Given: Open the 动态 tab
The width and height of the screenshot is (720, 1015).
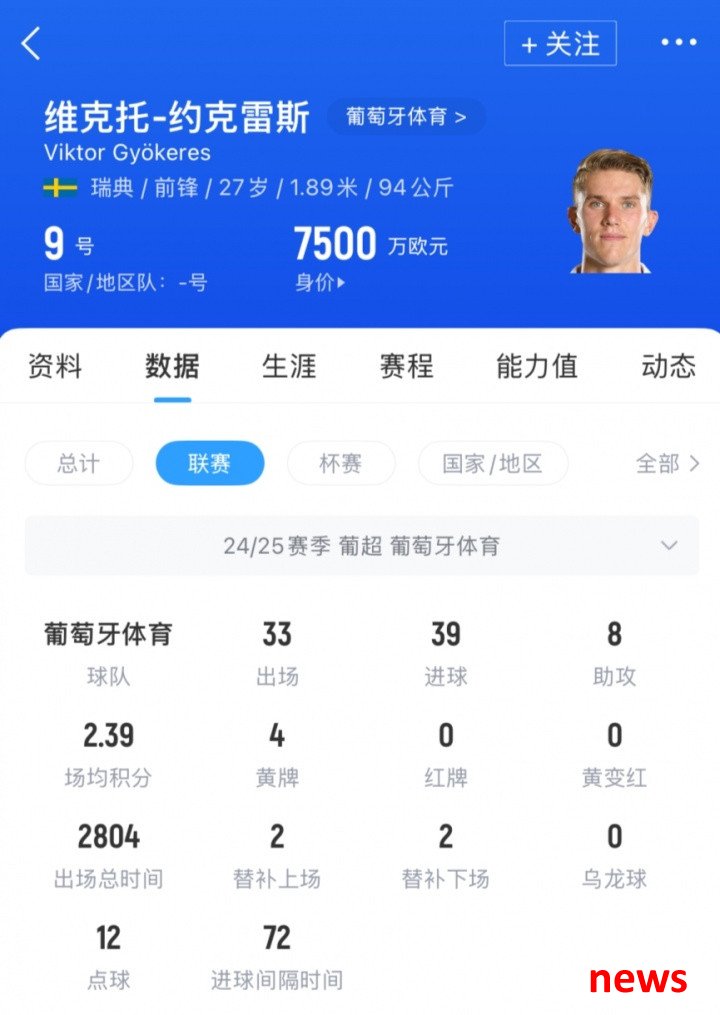Looking at the screenshot, I should tap(668, 366).
